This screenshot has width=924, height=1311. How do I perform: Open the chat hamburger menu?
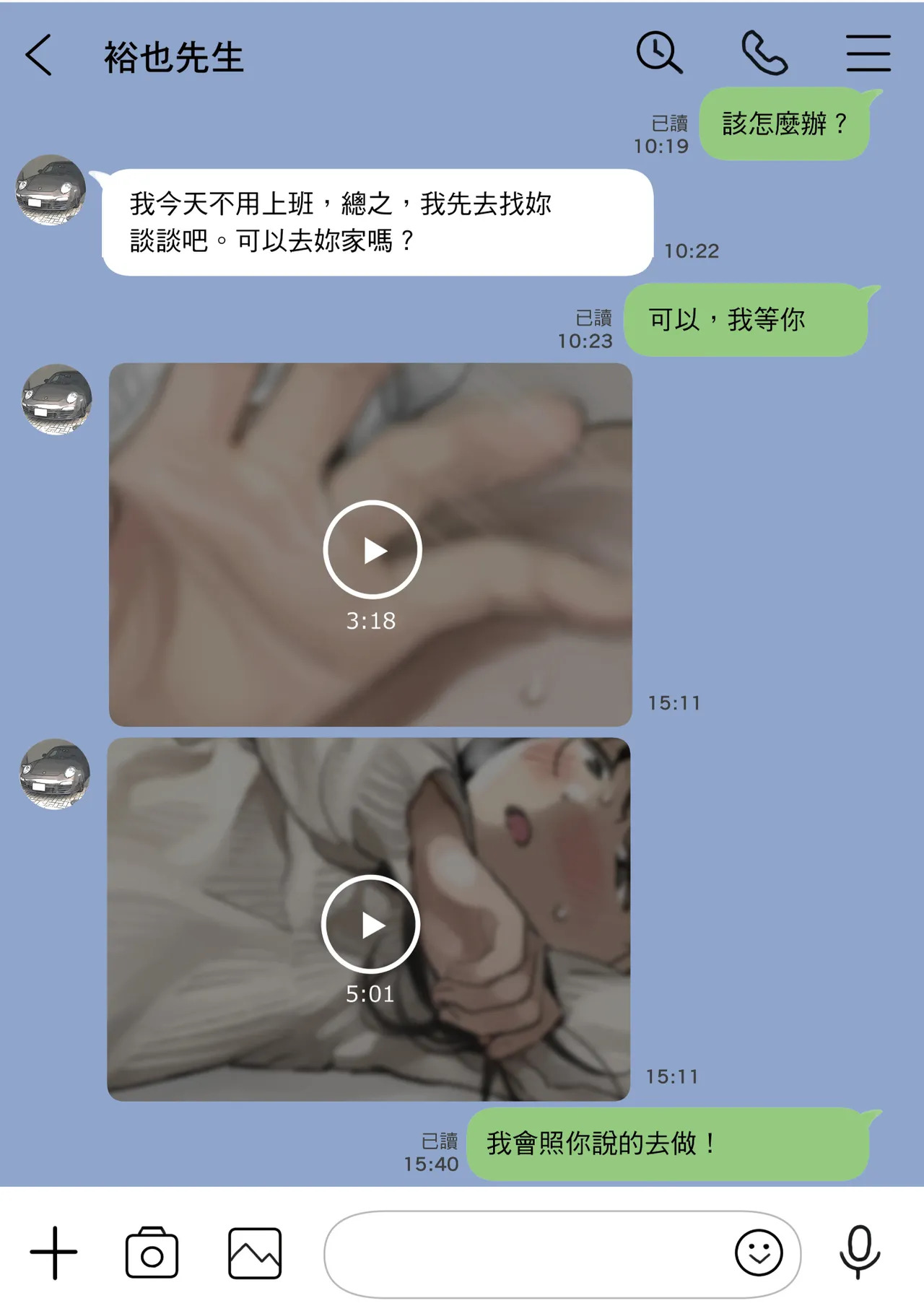868,53
